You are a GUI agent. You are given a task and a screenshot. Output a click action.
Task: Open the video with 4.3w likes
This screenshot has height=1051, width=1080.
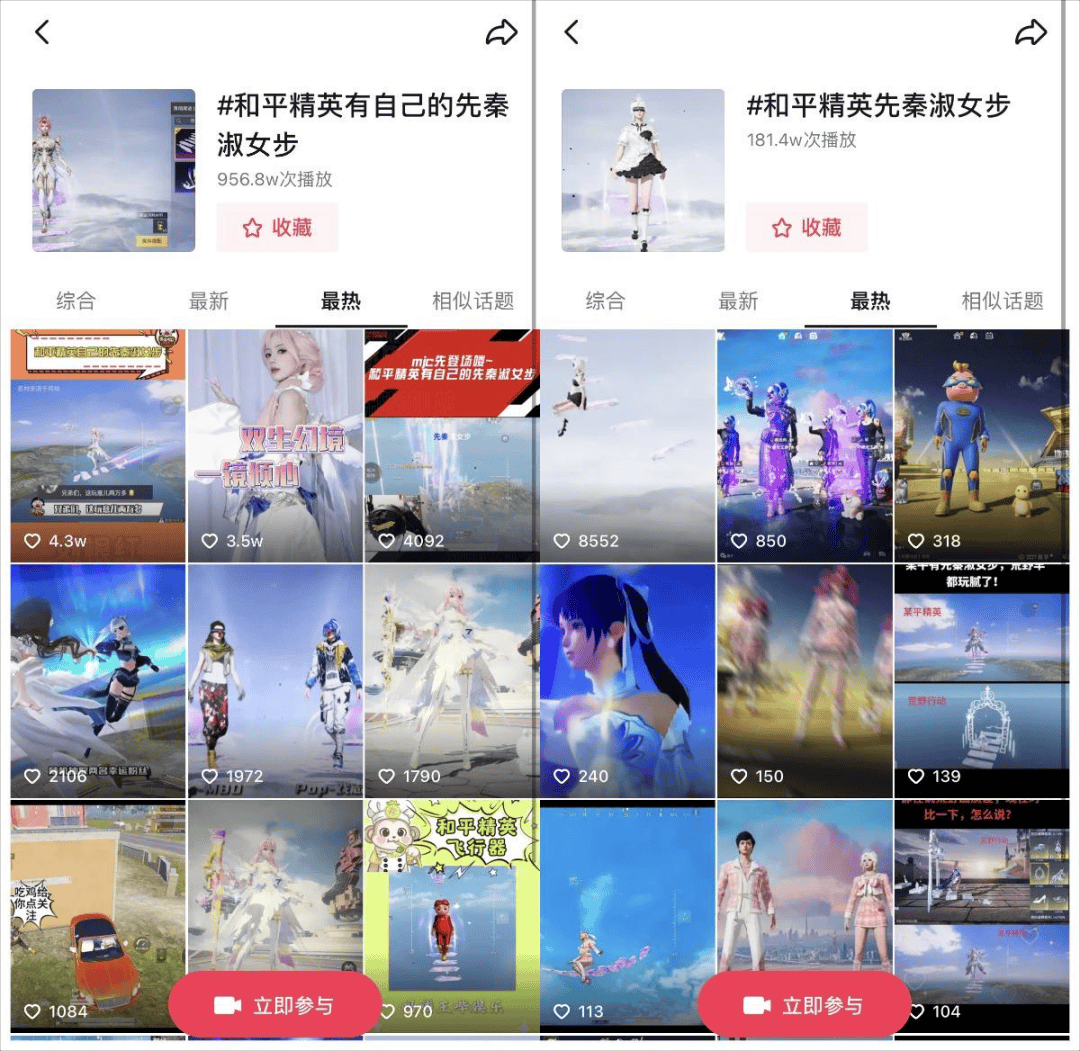pos(97,445)
